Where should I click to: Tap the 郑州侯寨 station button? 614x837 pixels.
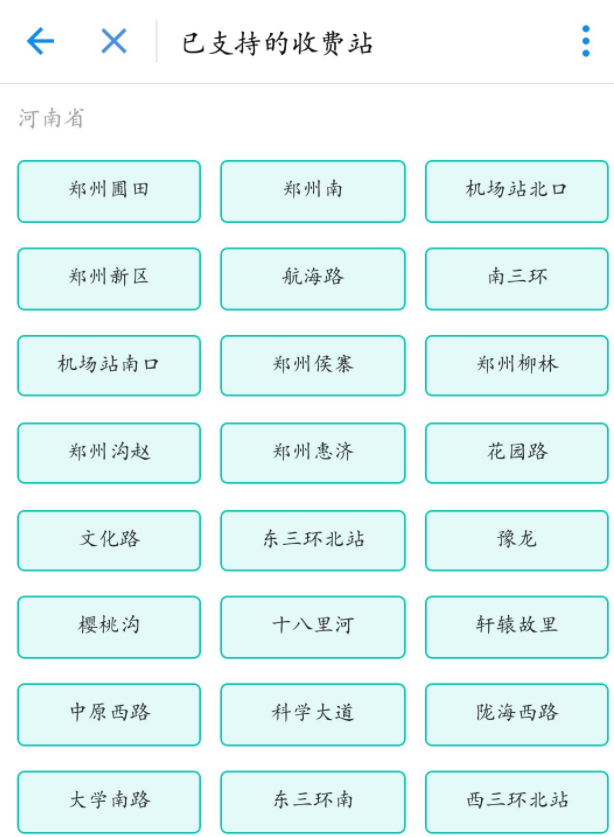click(313, 365)
